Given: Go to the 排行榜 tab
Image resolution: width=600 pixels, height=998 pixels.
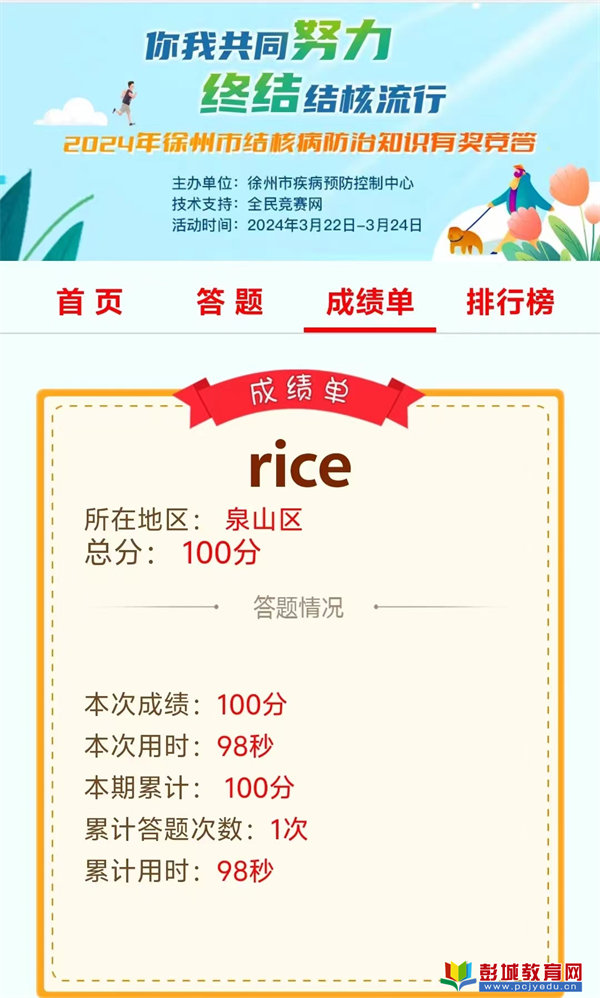Looking at the screenshot, I should [510, 303].
